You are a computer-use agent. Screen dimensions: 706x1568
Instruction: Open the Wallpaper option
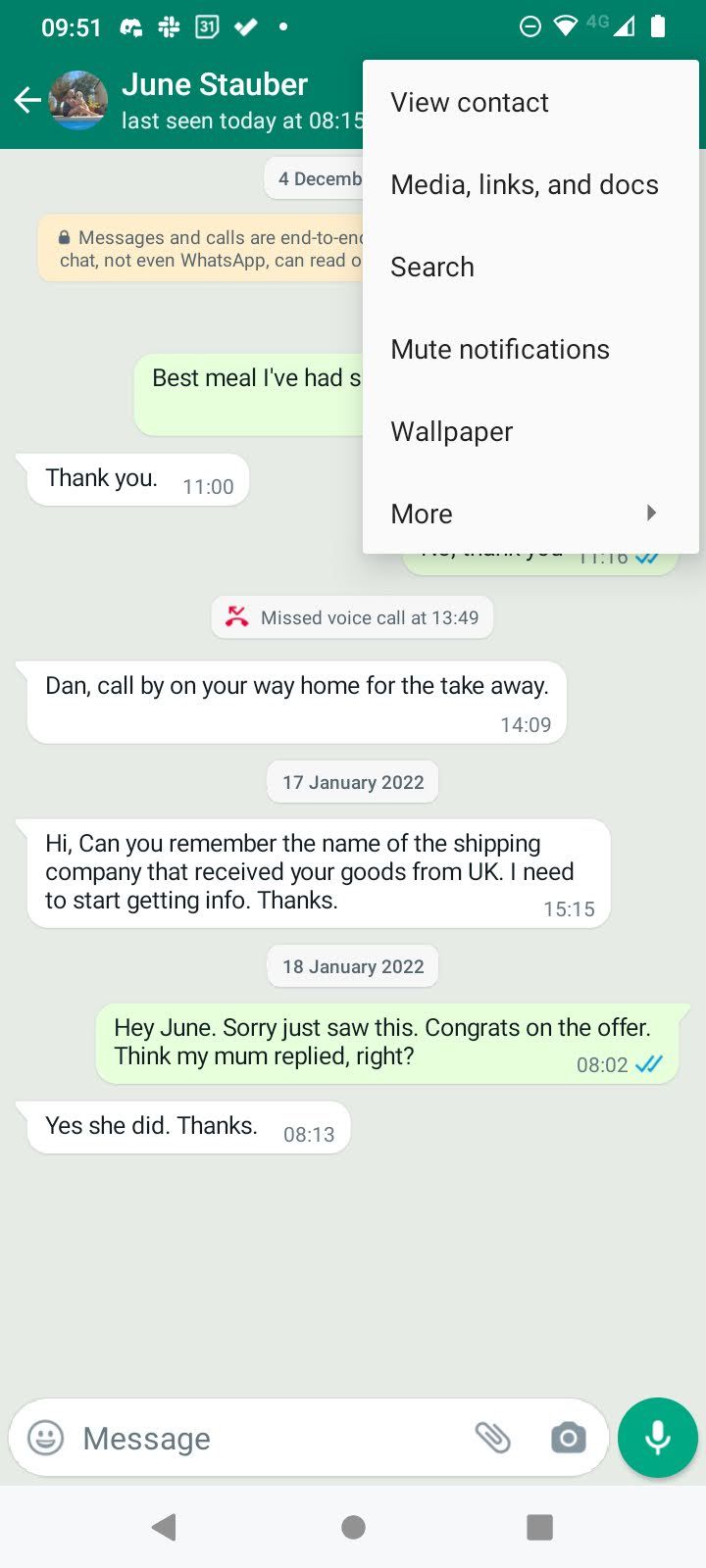point(451,432)
